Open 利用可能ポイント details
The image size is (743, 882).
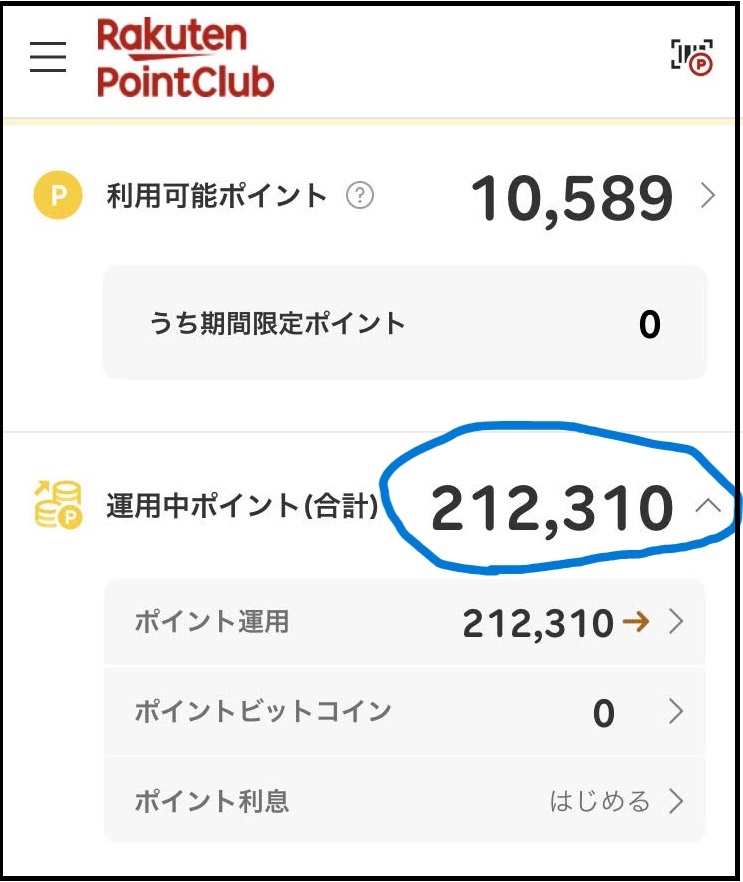click(x=708, y=196)
